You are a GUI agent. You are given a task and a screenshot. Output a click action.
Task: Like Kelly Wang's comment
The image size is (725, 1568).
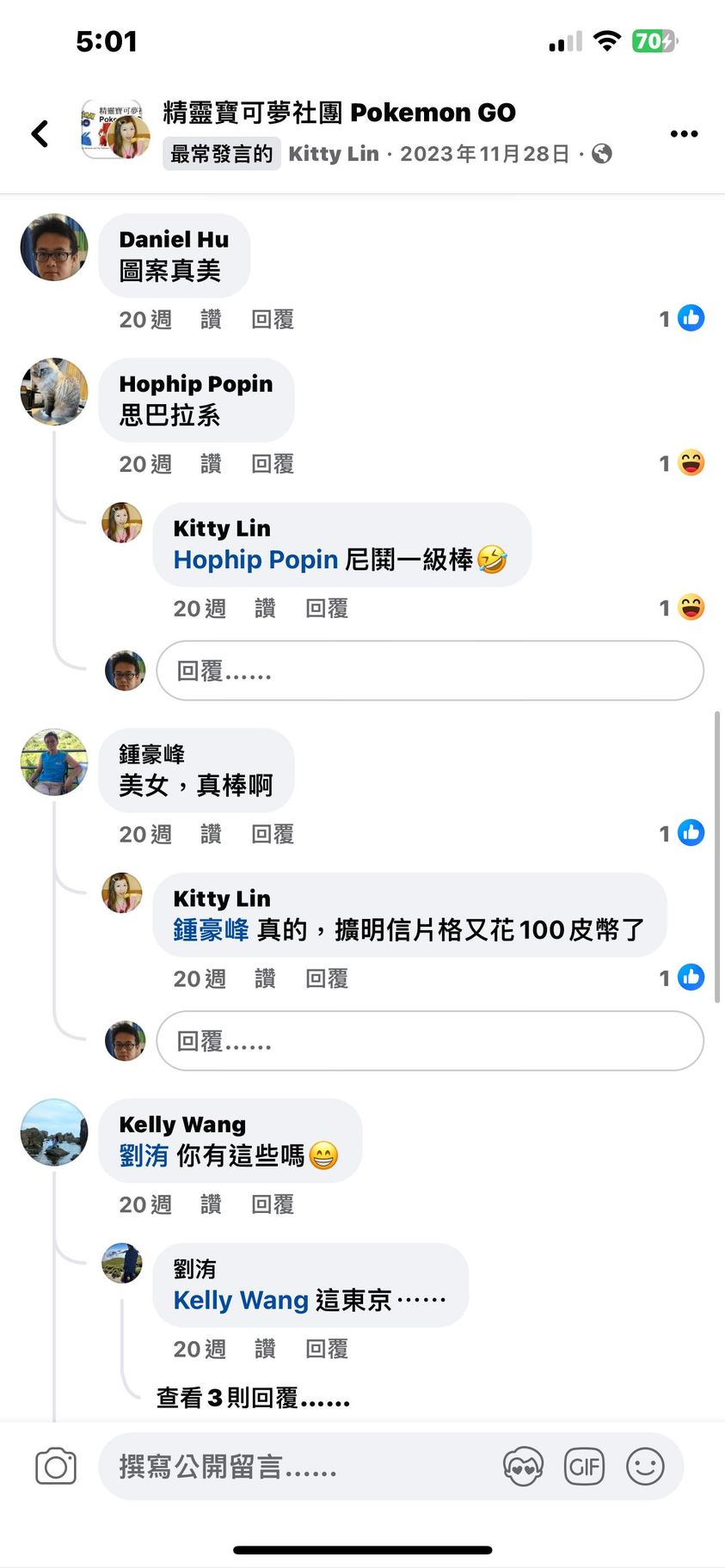[x=211, y=1205]
